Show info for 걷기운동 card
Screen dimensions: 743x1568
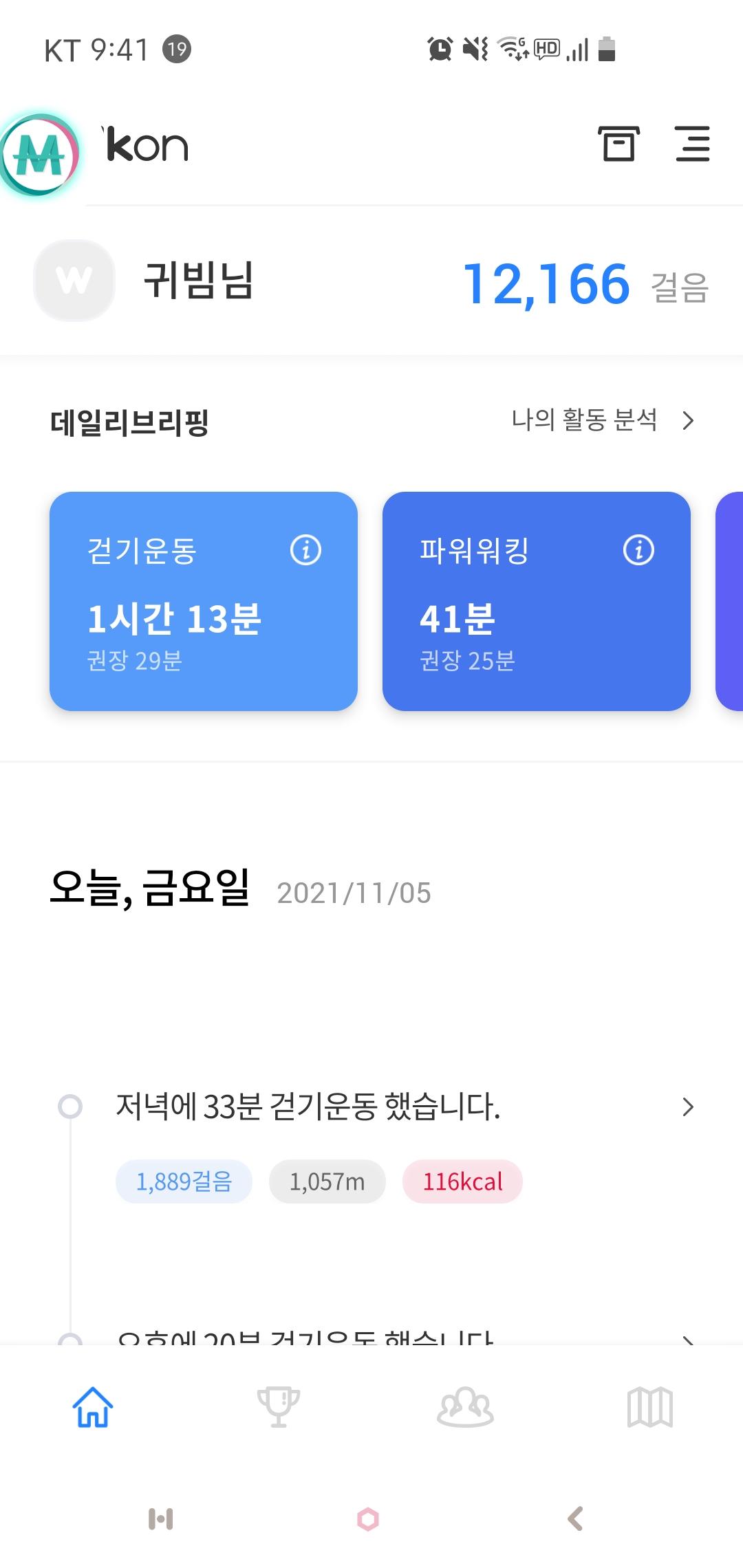(x=305, y=550)
